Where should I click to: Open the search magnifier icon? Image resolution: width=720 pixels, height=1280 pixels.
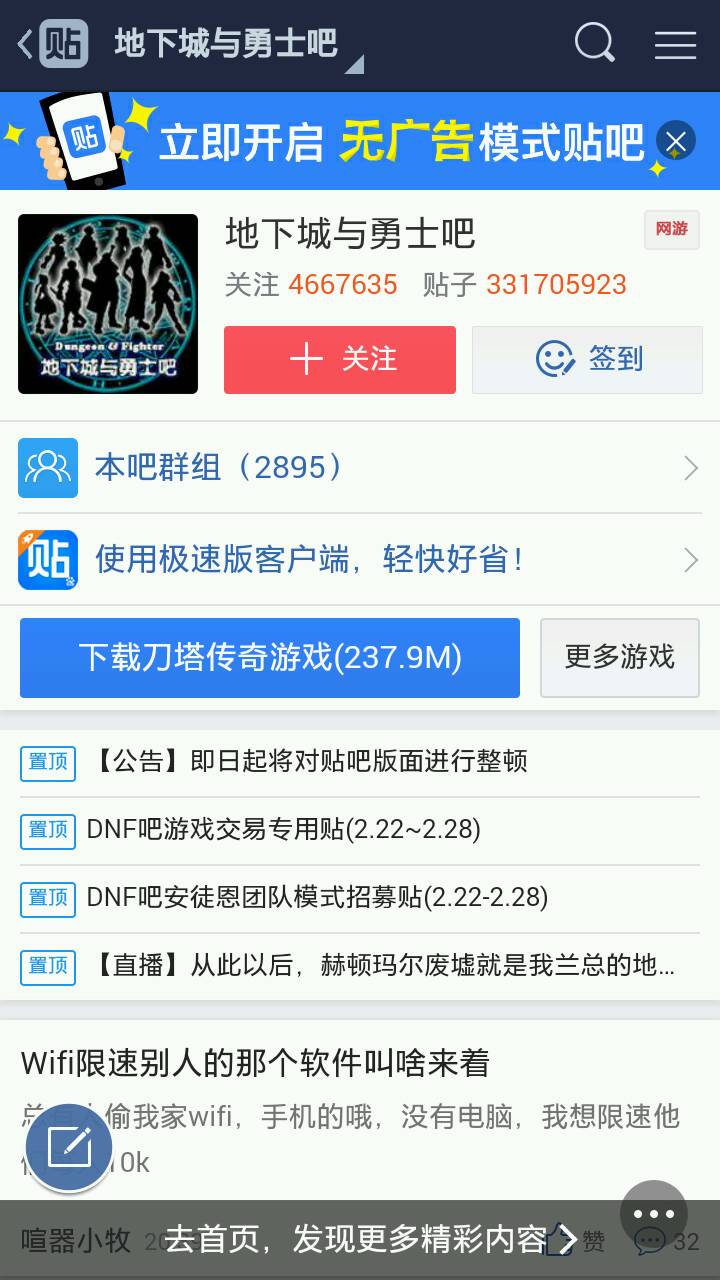[594, 44]
